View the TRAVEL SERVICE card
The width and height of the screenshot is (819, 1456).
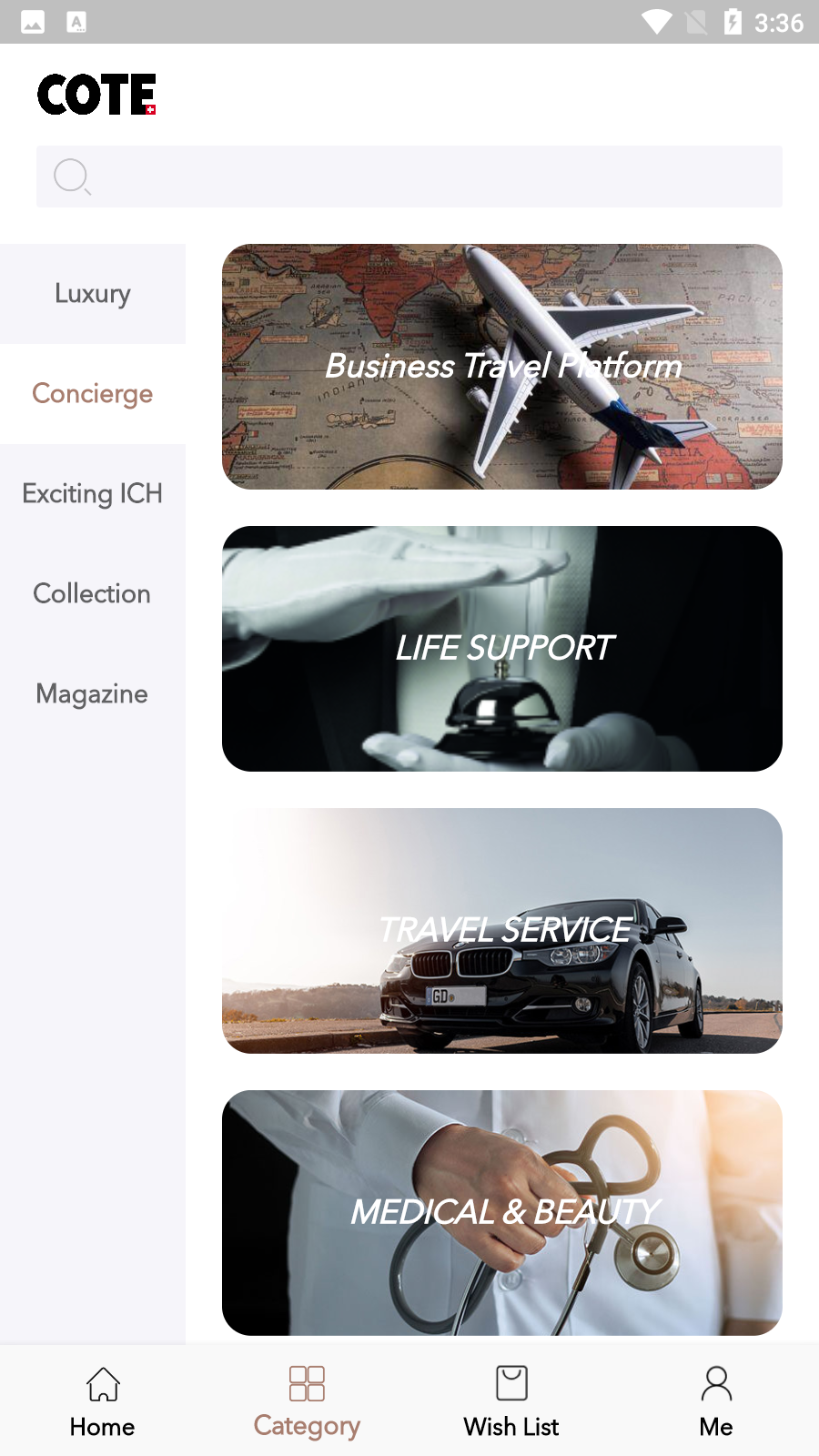point(502,931)
